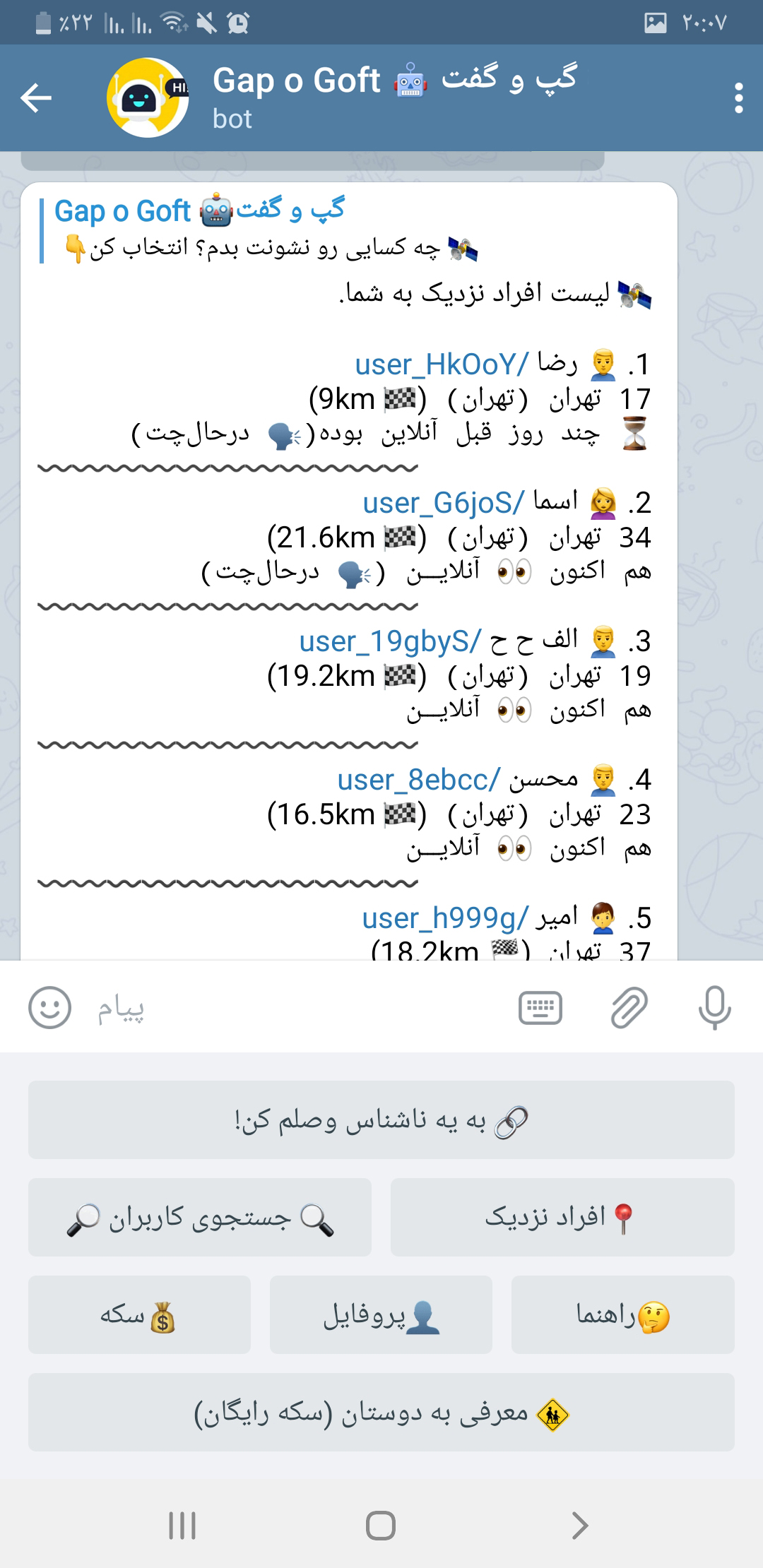Open the overflow menu in the chat header
The height and width of the screenshot is (1568, 763).
738,97
